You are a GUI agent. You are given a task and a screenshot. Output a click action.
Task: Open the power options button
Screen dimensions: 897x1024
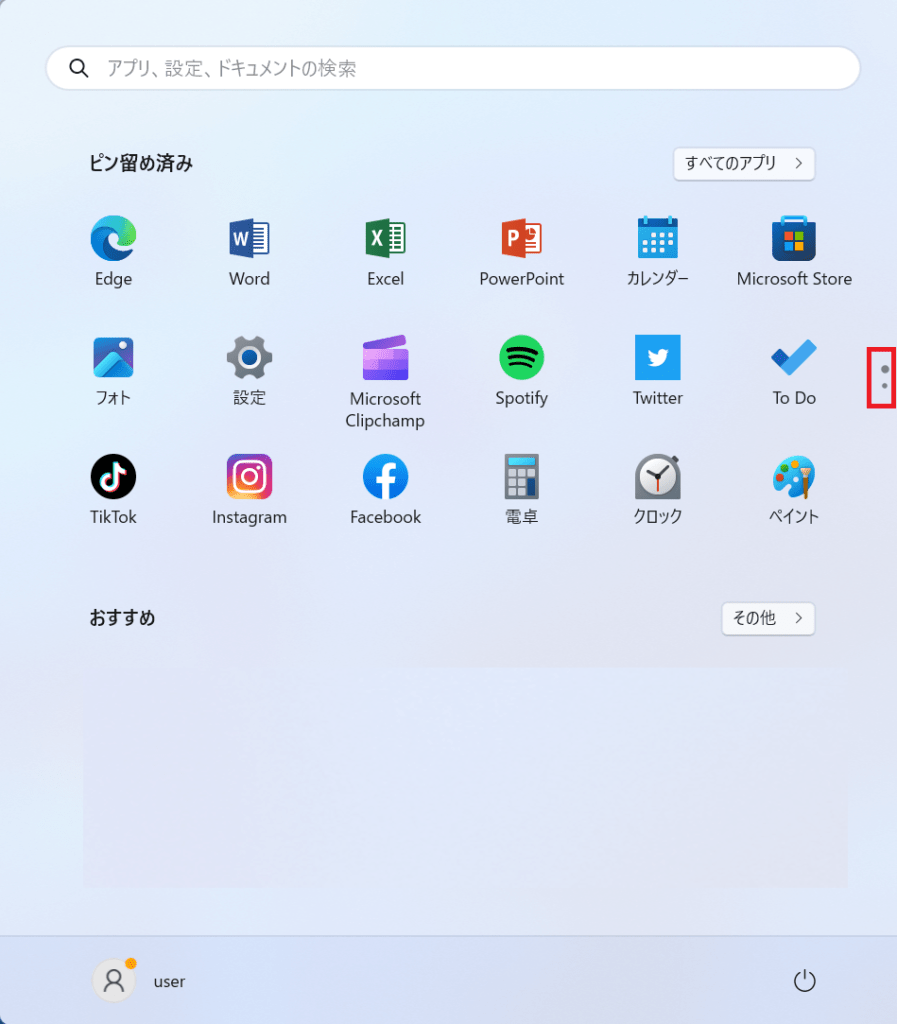coord(804,981)
